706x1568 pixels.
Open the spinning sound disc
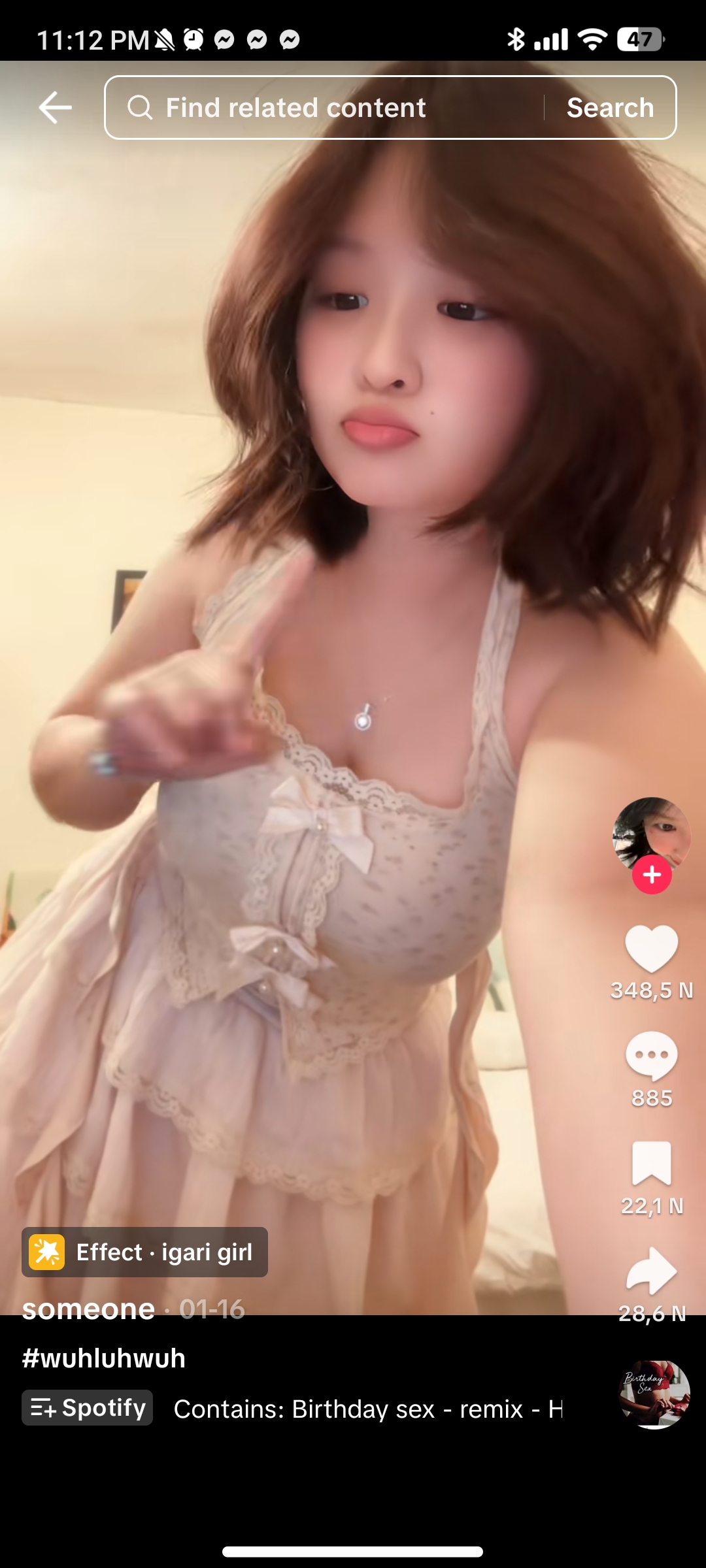coord(654,1394)
